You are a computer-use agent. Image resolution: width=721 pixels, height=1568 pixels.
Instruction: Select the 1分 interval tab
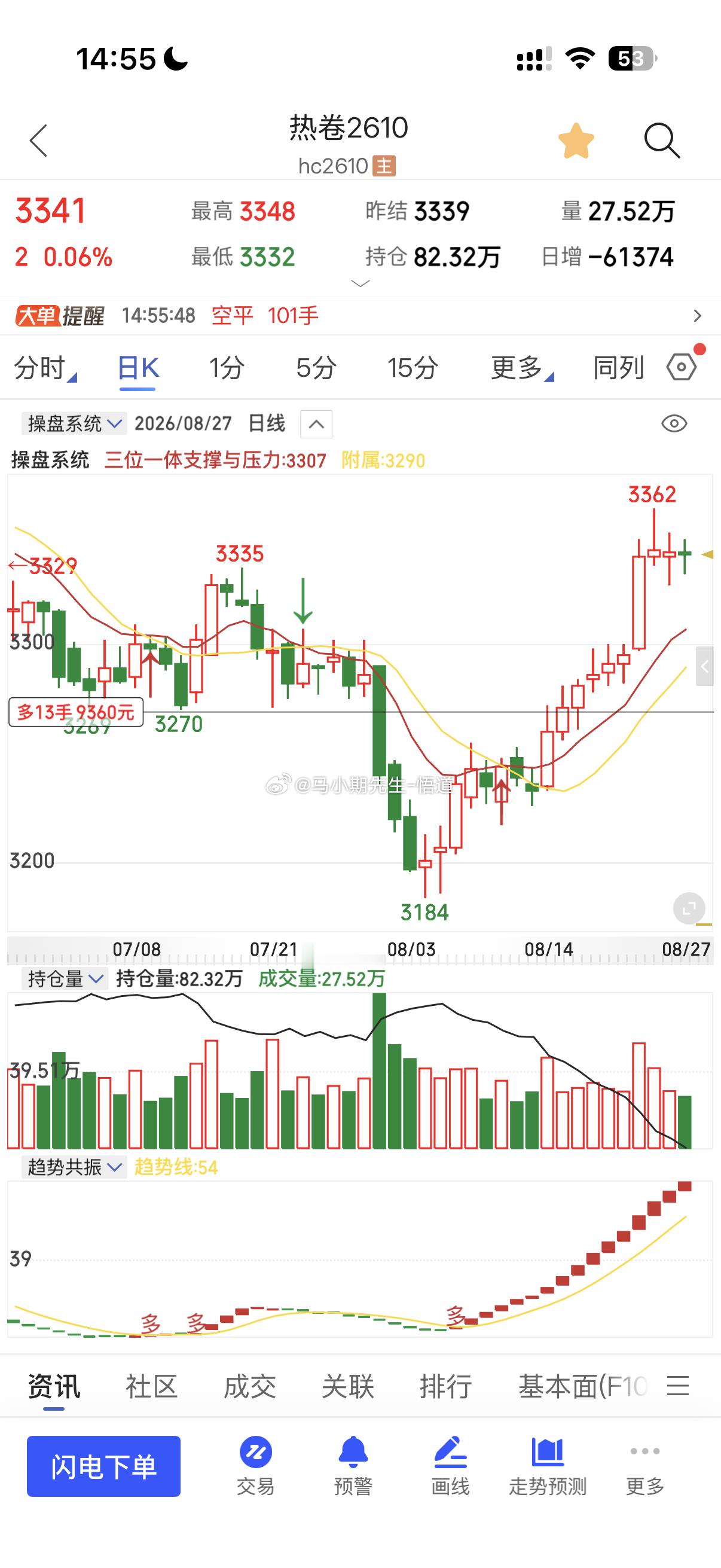click(x=227, y=368)
